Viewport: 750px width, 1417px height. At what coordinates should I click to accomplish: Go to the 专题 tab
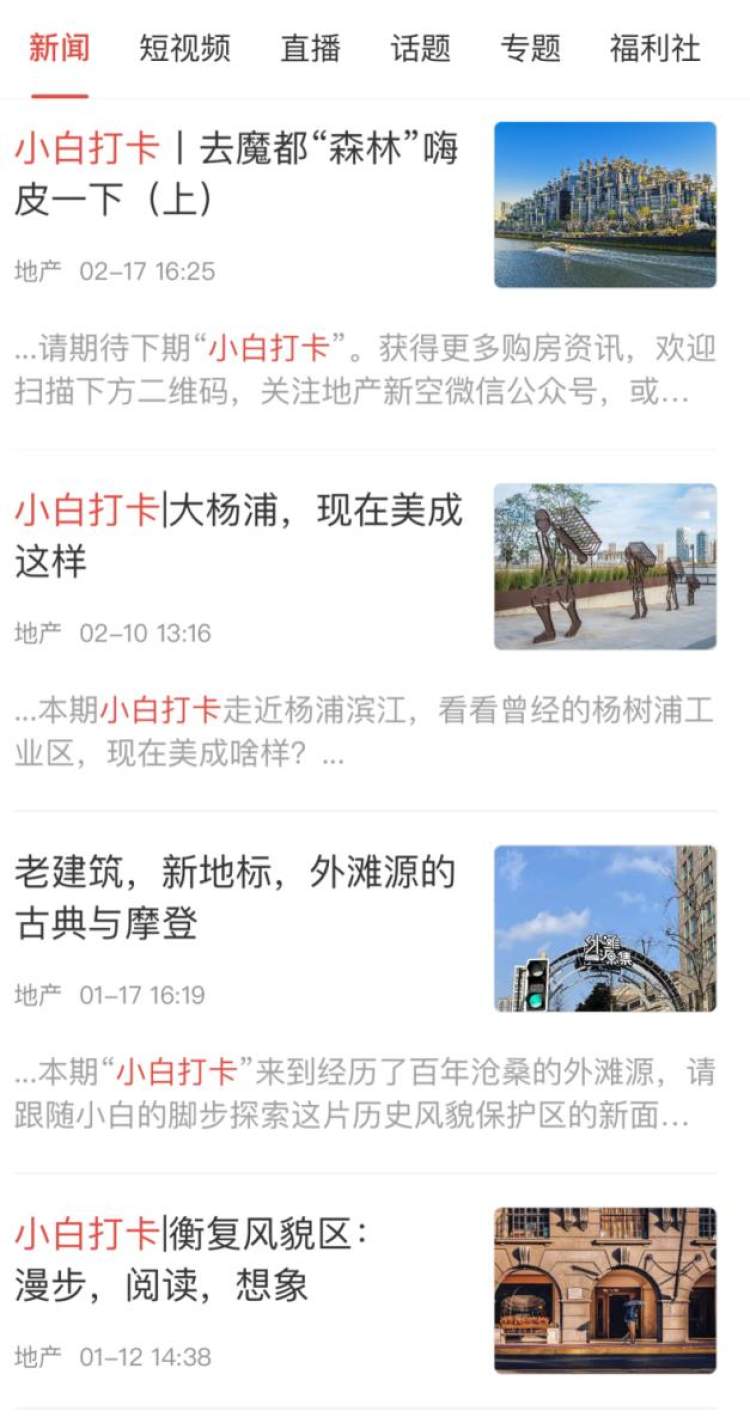click(530, 48)
